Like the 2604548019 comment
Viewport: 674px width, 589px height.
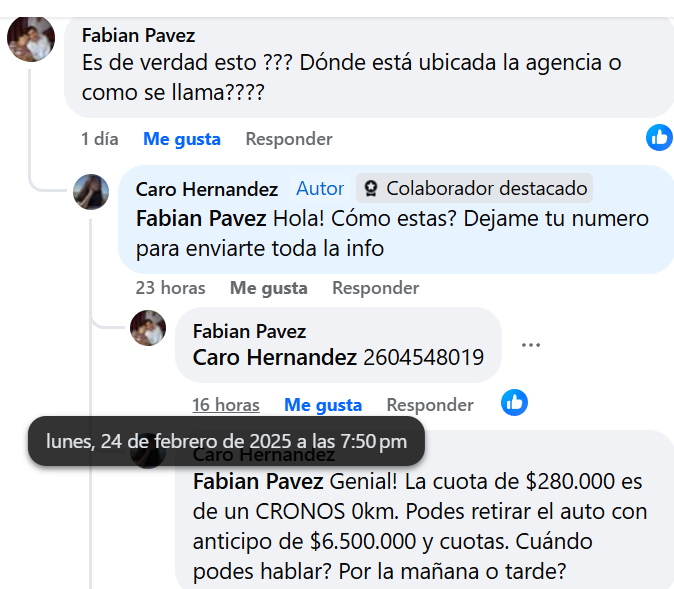pos(322,405)
